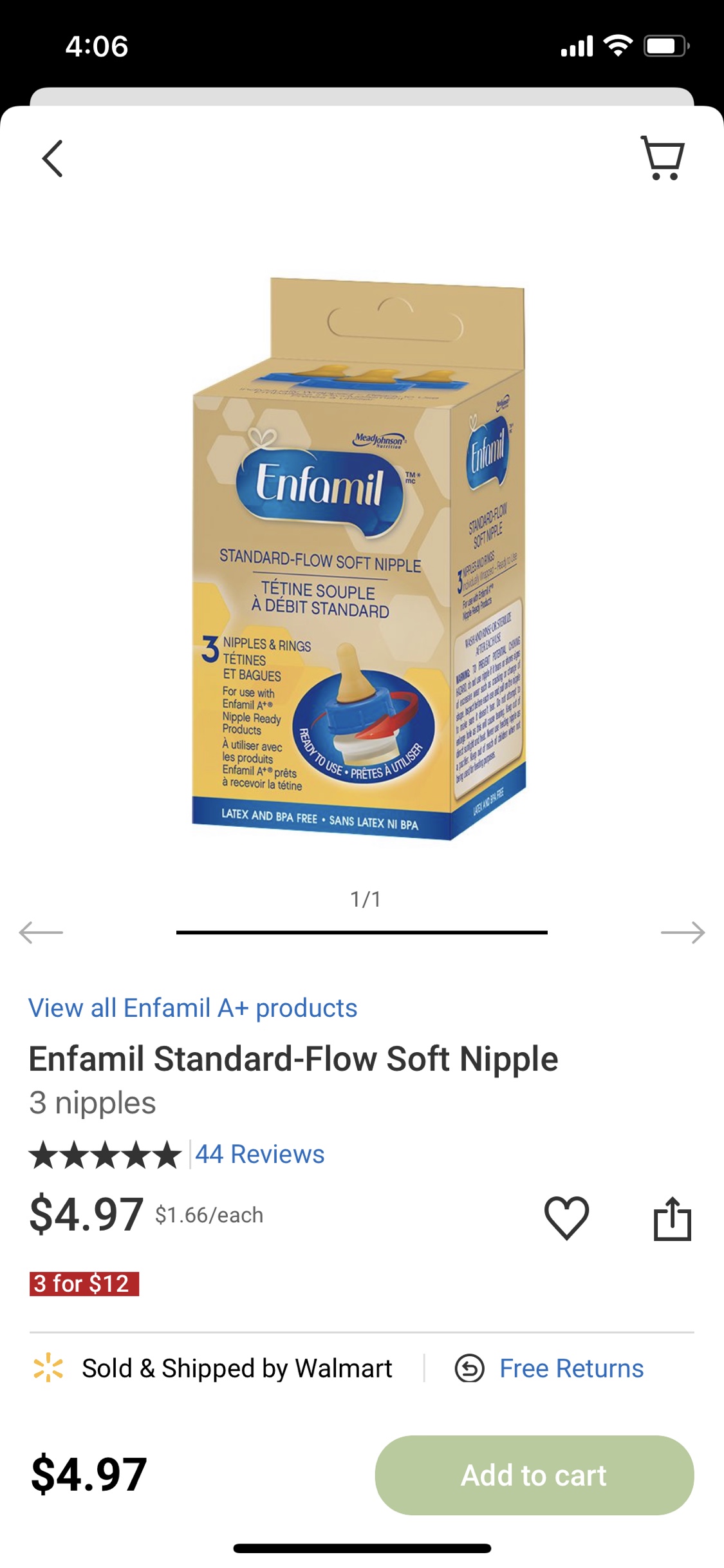The width and height of the screenshot is (724, 1568).
Task: Open the Enfamil product image
Action: tap(360, 560)
